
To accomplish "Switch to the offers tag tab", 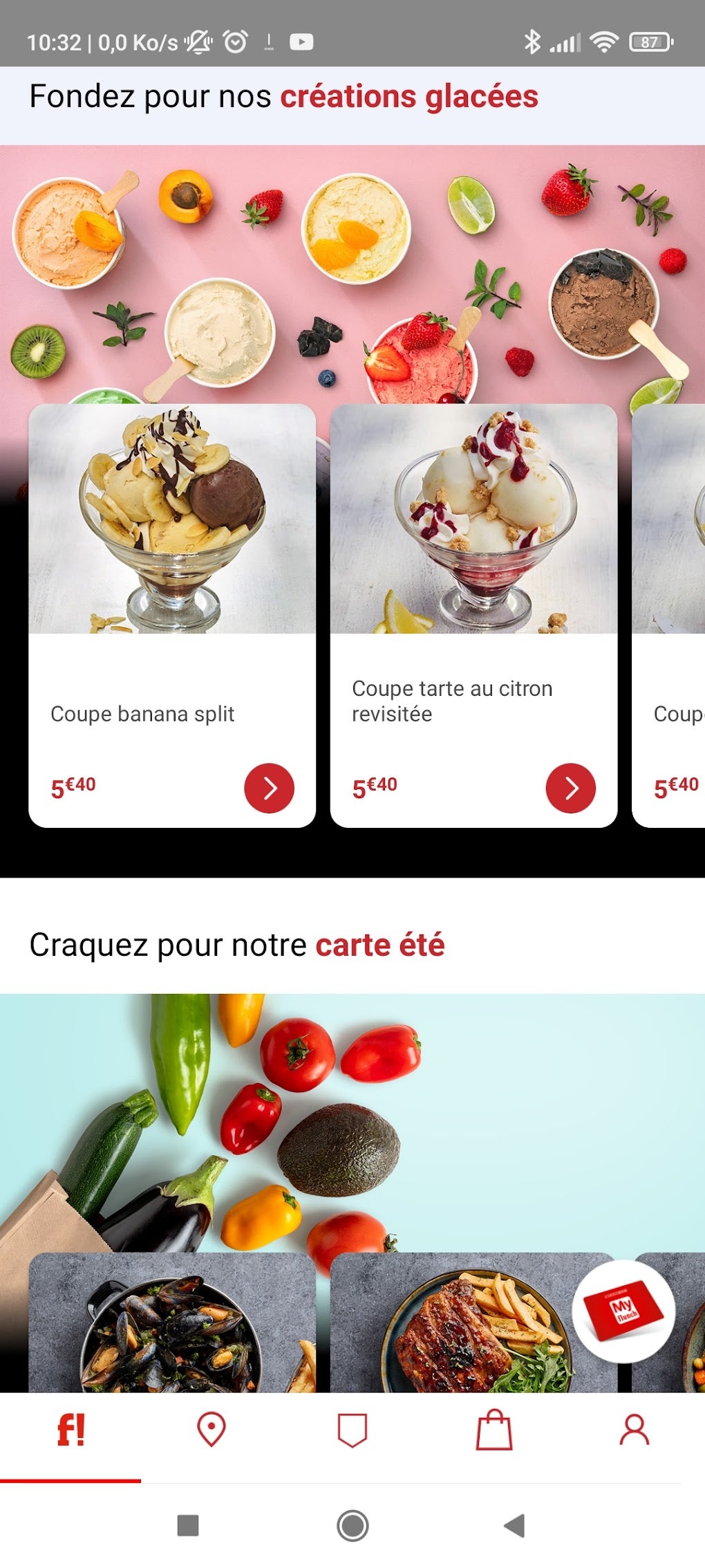I will tap(352, 1431).
